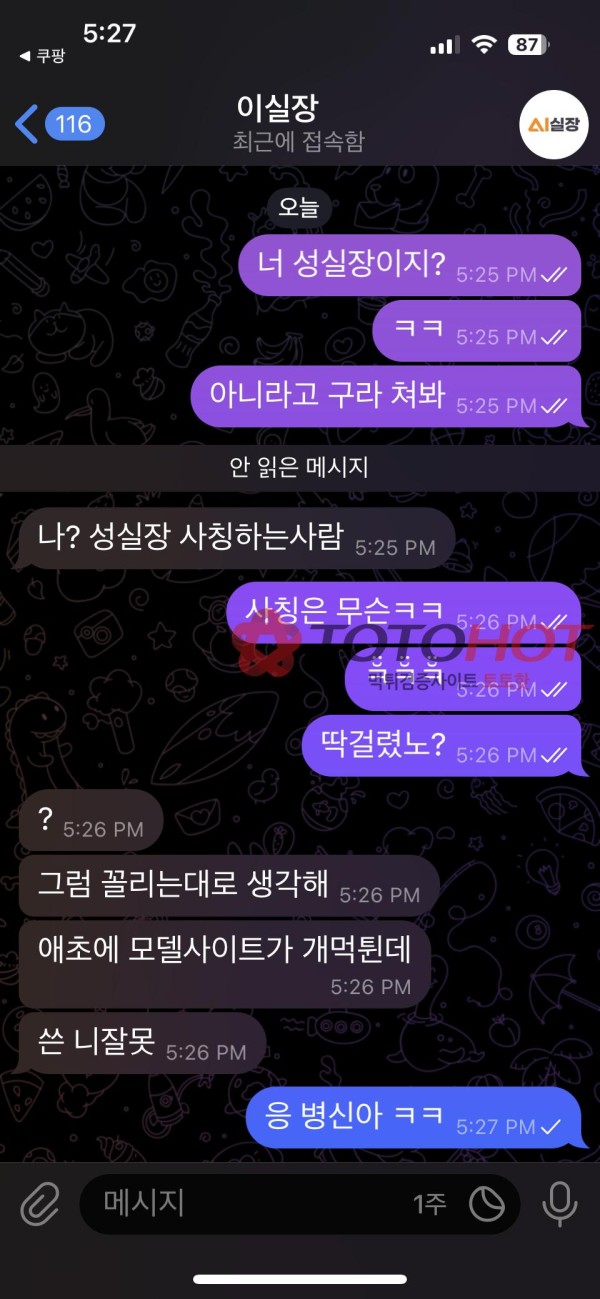Focus the 메시지 input field
The image size is (600, 1299).
pos(250,1204)
